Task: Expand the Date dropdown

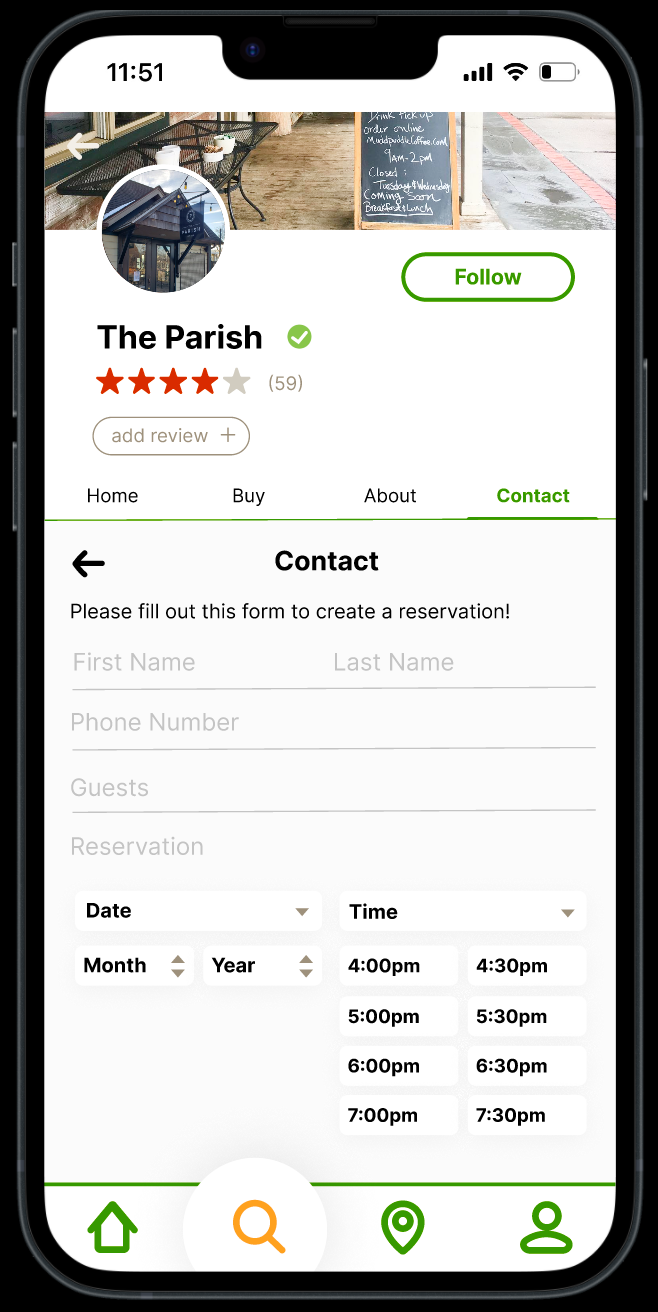Action: [199, 911]
